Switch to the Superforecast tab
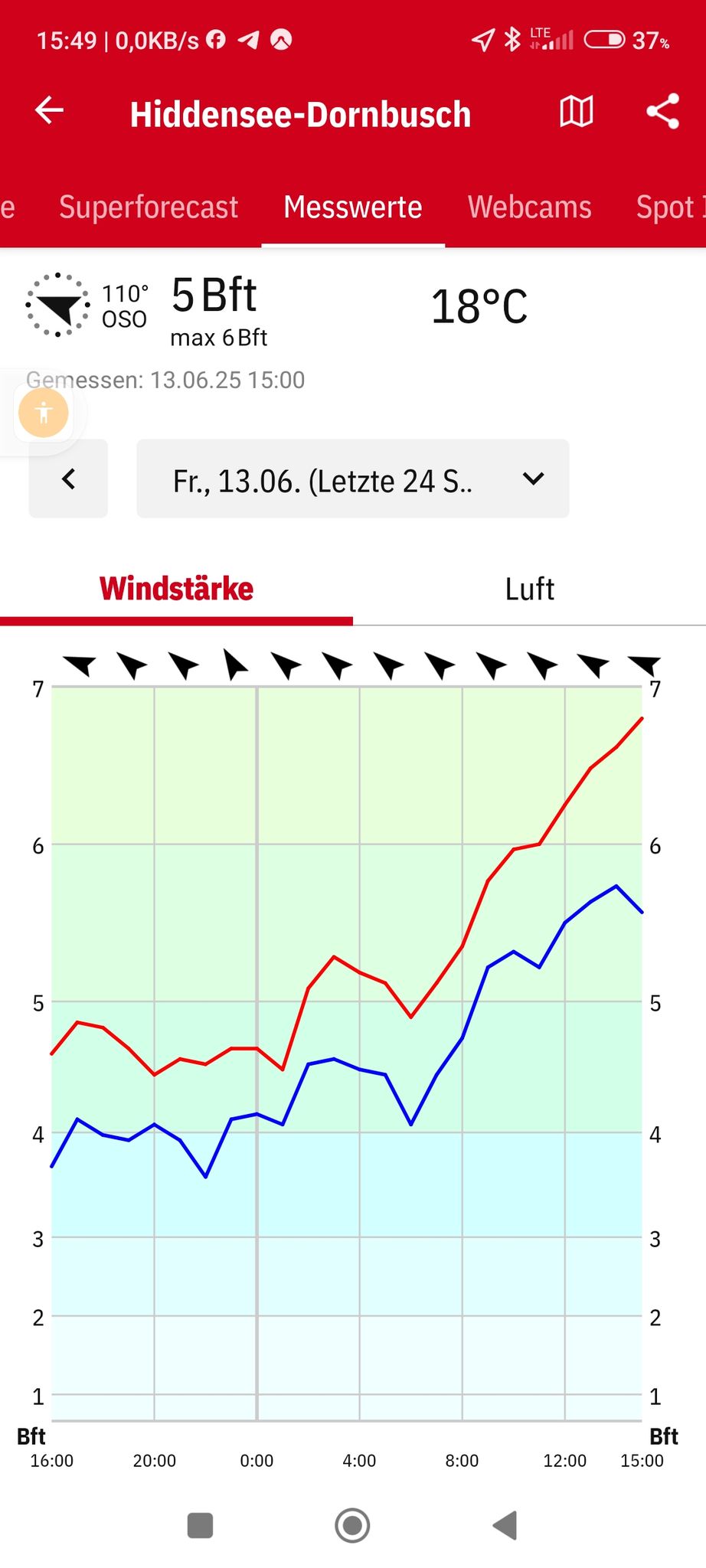Viewport: 706px width, 1568px height. click(149, 207)
